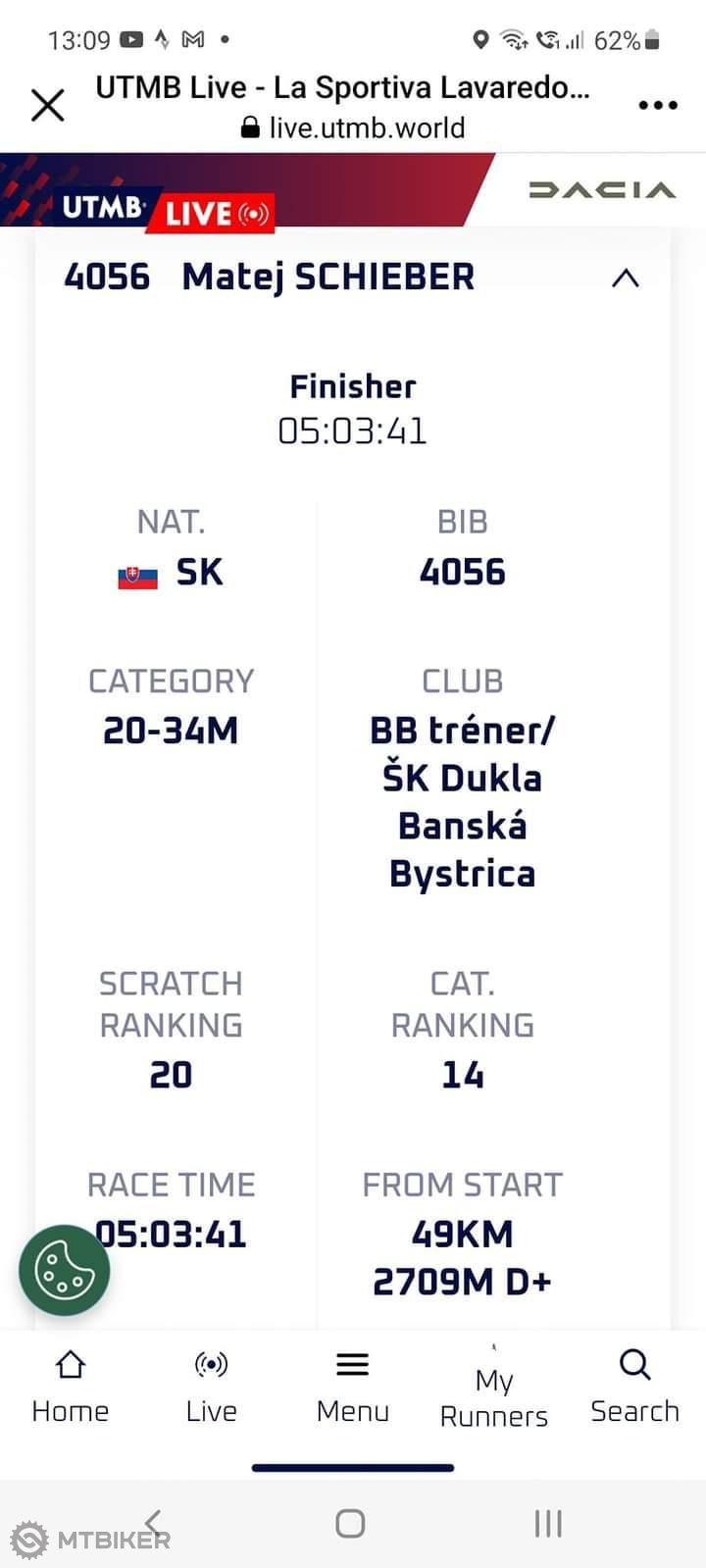Switch to the Live tab

click(211, 1387)
